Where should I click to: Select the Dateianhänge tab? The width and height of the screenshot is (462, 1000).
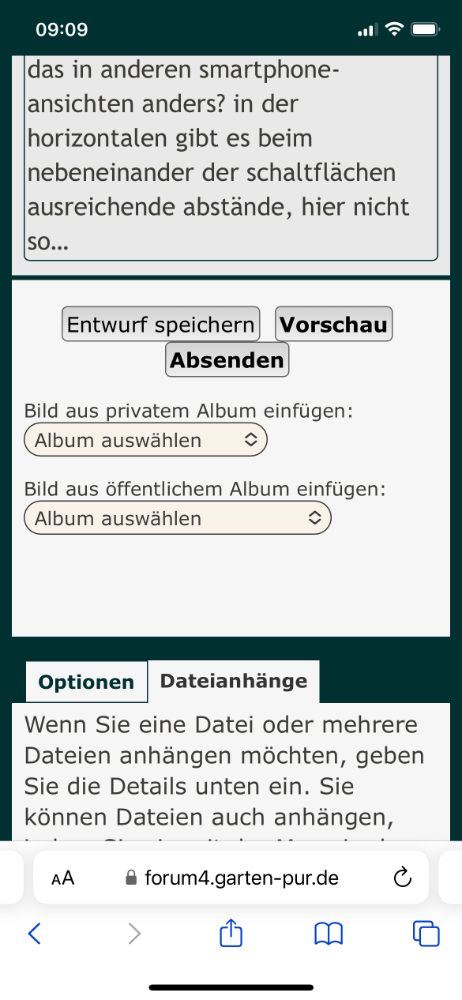(234, 681)
